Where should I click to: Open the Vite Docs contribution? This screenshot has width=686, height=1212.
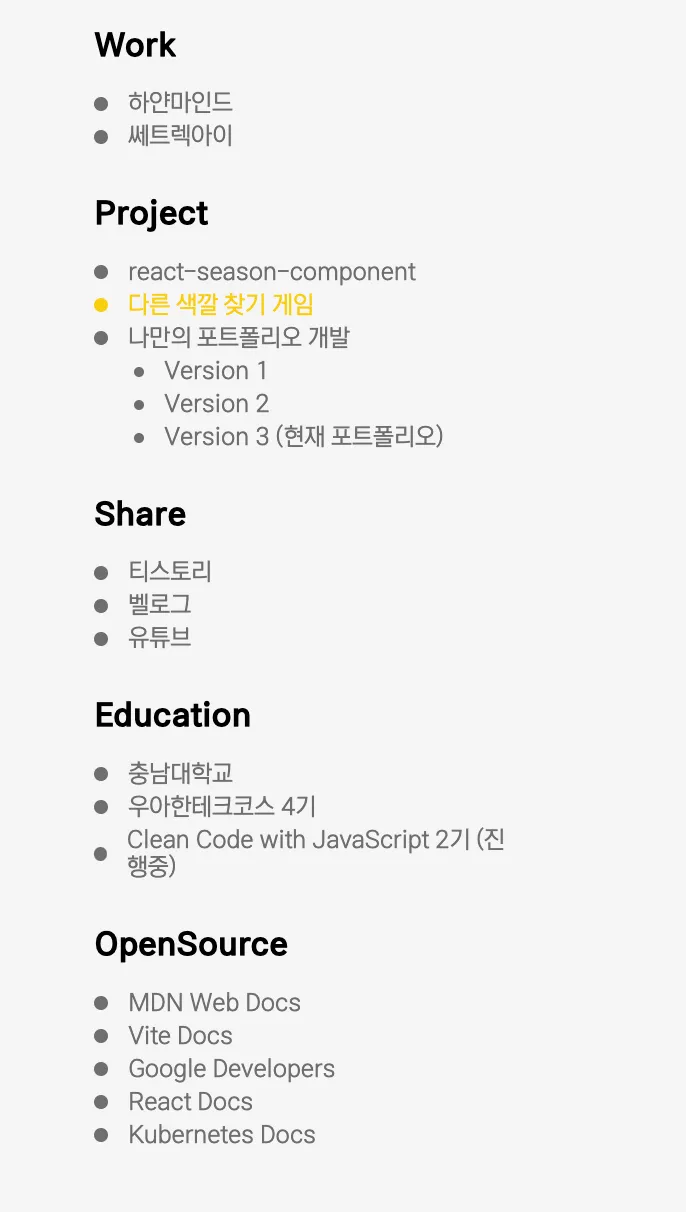(x=180, y=1036)
